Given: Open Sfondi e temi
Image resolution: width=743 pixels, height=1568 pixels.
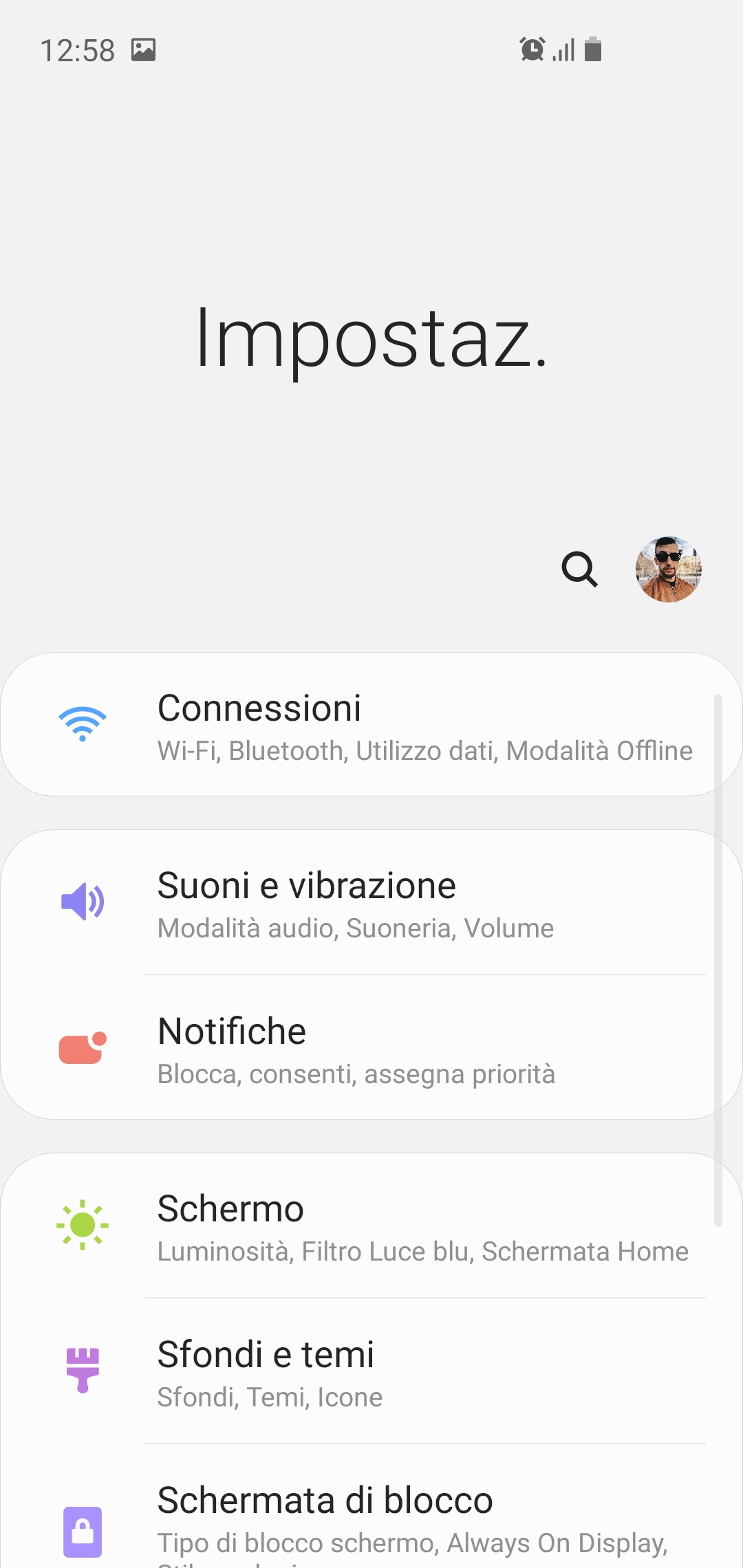Looking at the screenshot, I should coord(371,1371).
